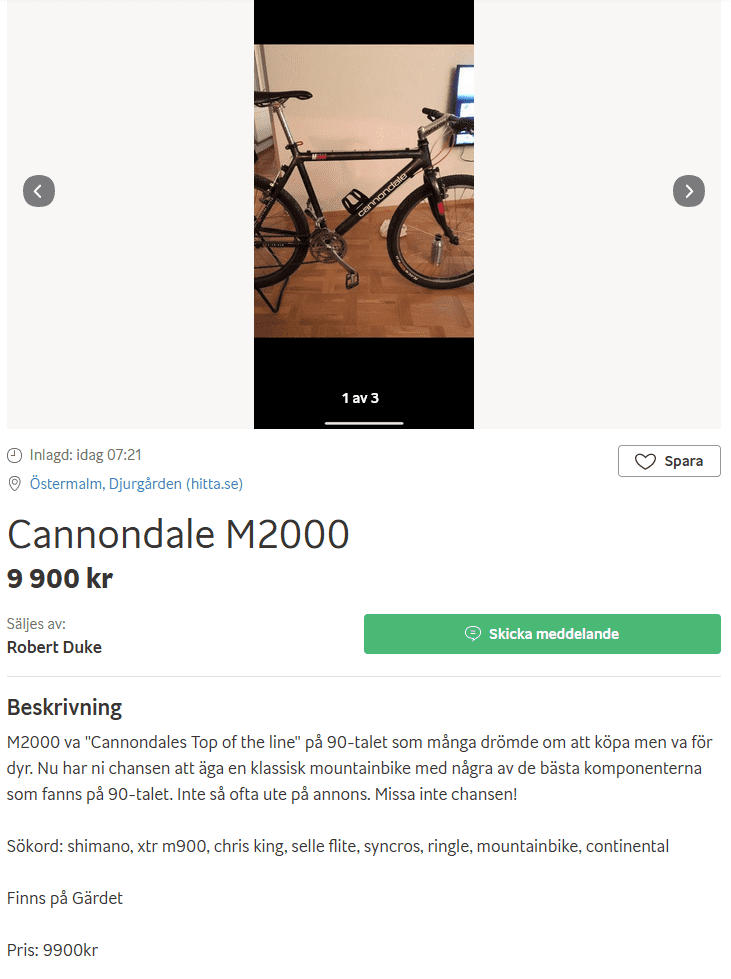
Task: Go to the previous listing photo
Action: tap(39, 191)
